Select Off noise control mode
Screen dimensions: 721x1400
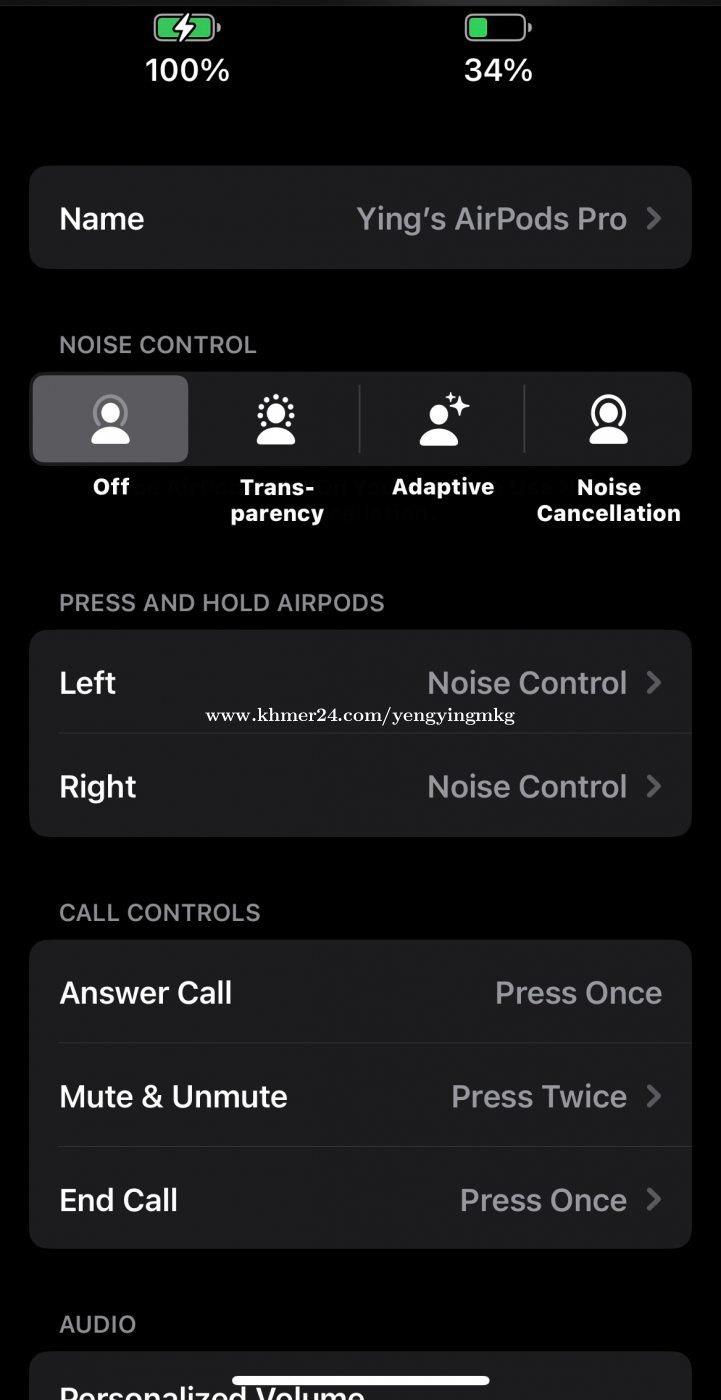pos(110,419)
